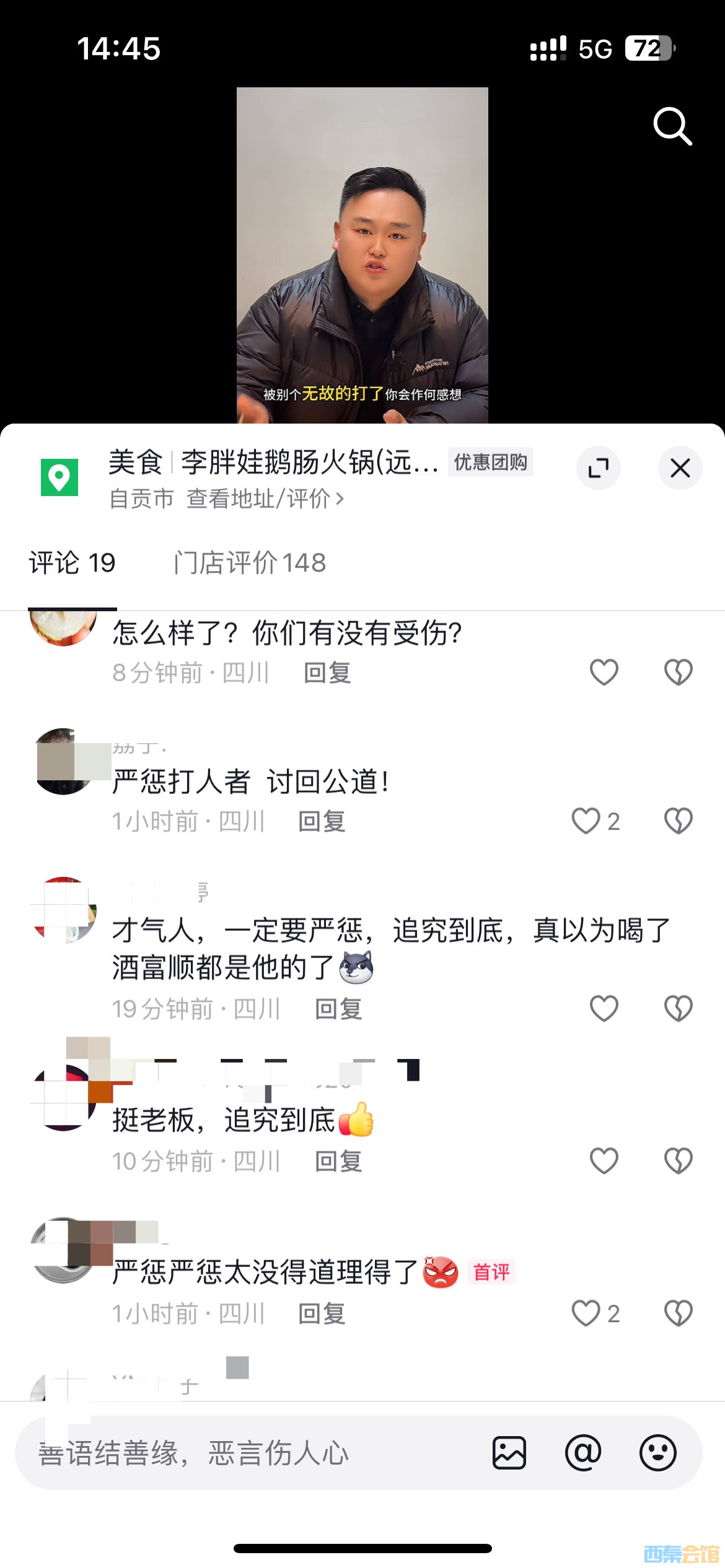Like the comment 严惩严惩太没得道理得了

(x=586, y=1313)
